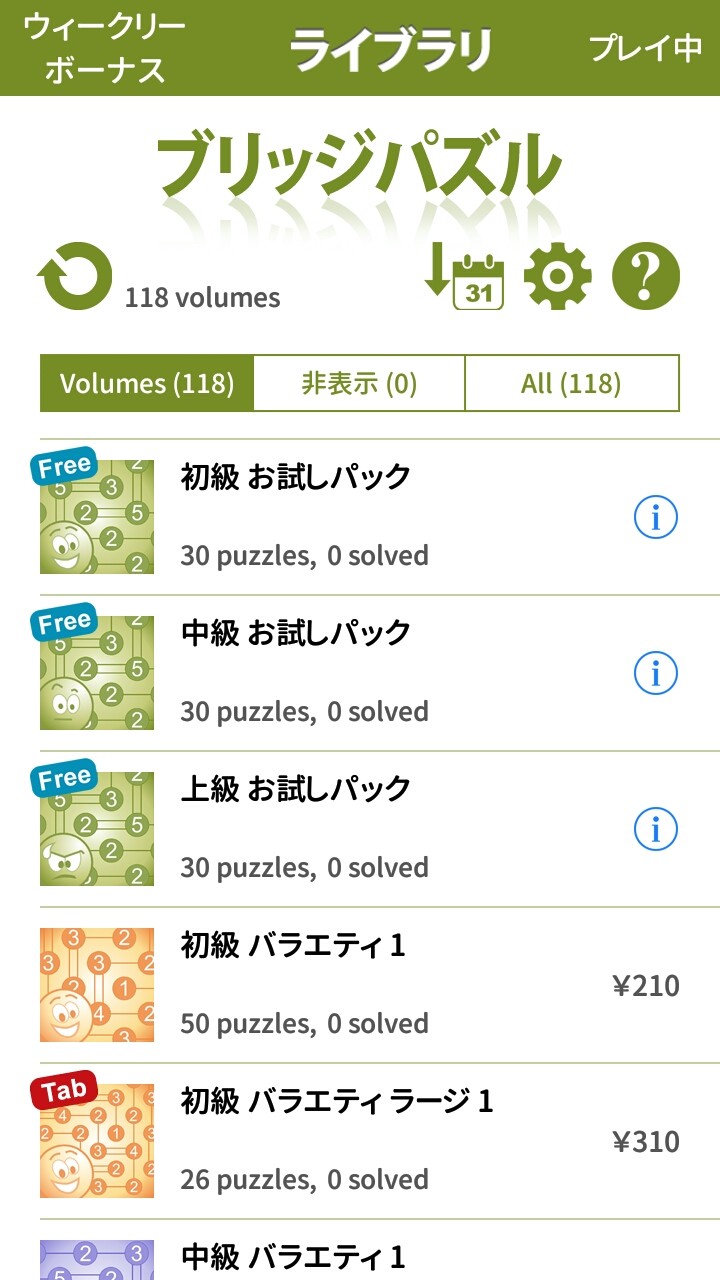The image size is (720, 1280).
Task: Select the Volumes (118) tab
Action: [x=147, y=383]
